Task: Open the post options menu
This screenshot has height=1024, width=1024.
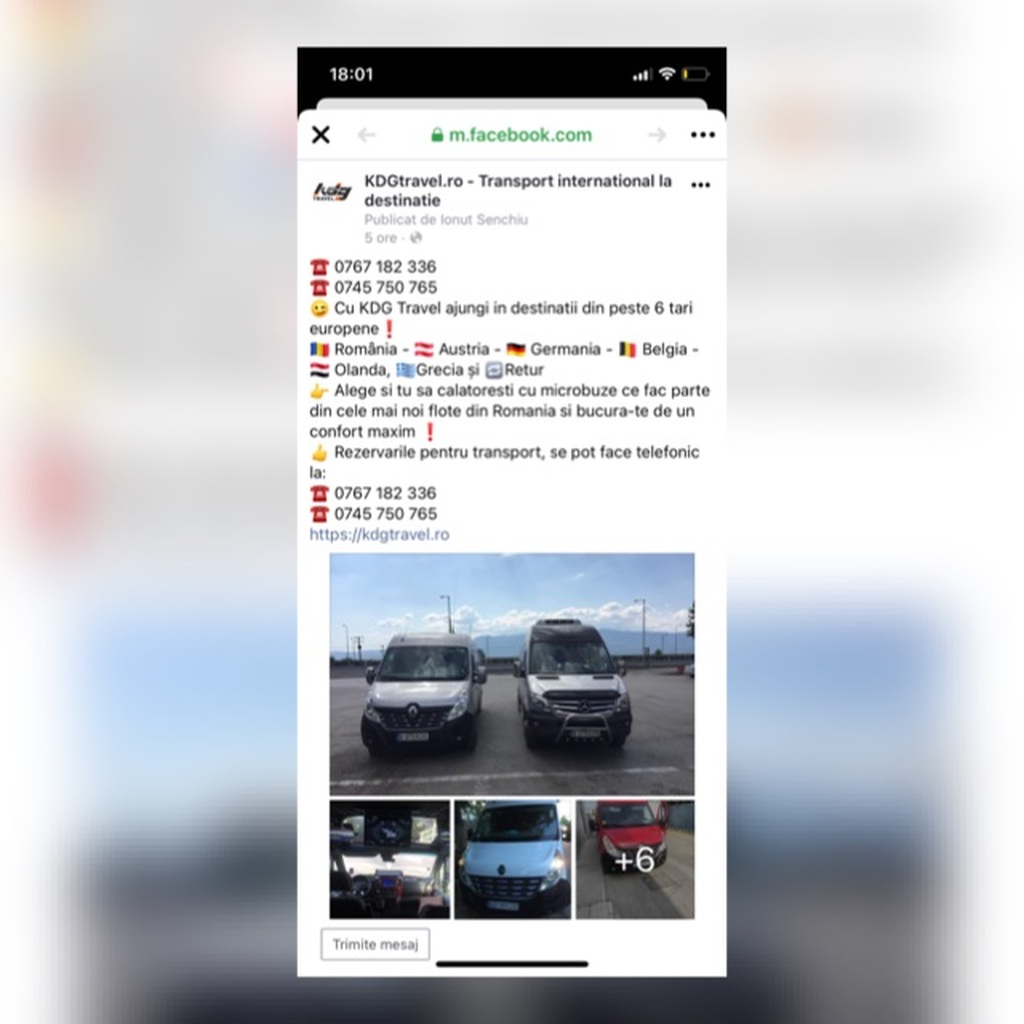Action: [x=701, y=185]
